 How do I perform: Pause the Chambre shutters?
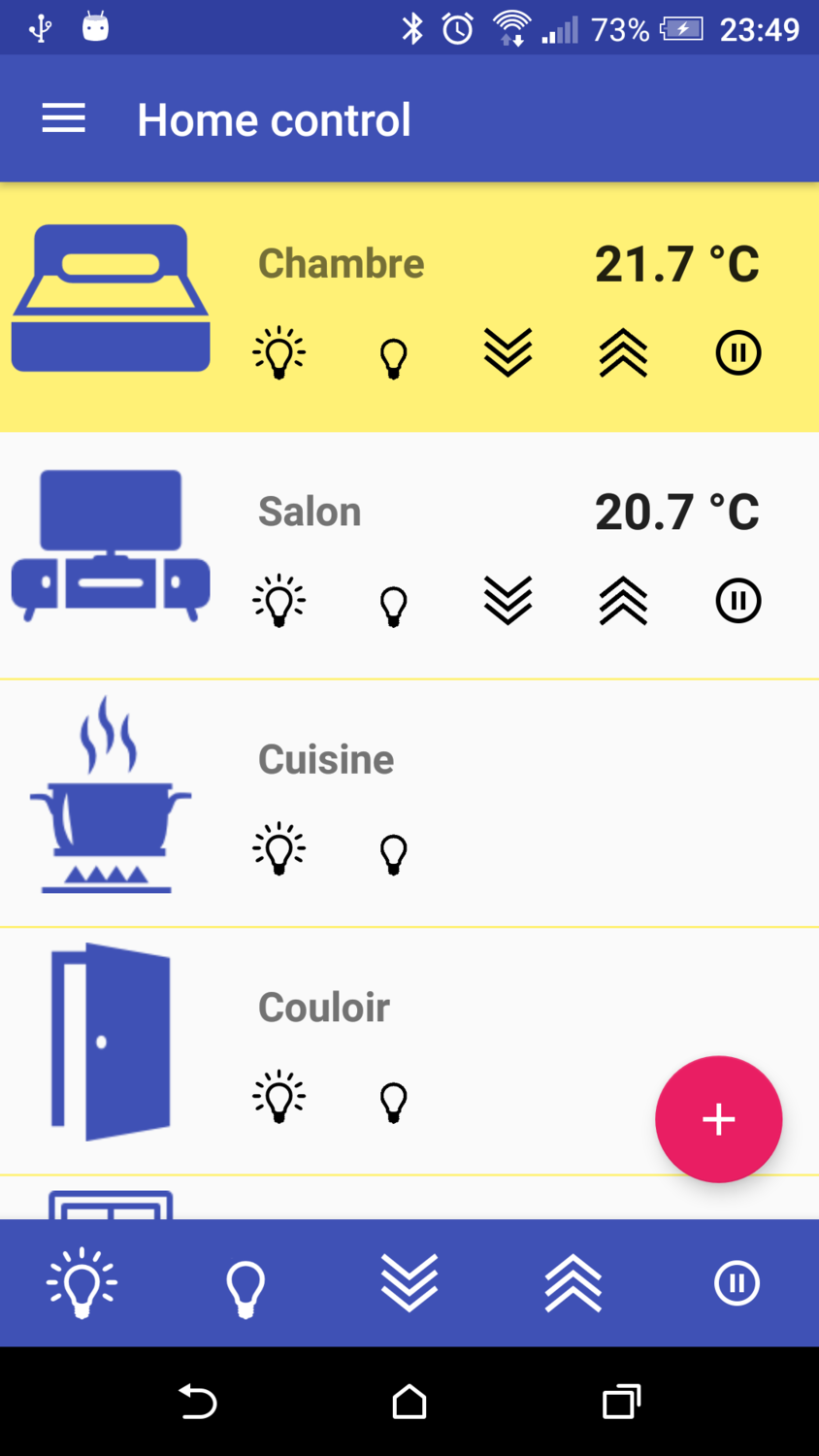click(x=738, y=352)
